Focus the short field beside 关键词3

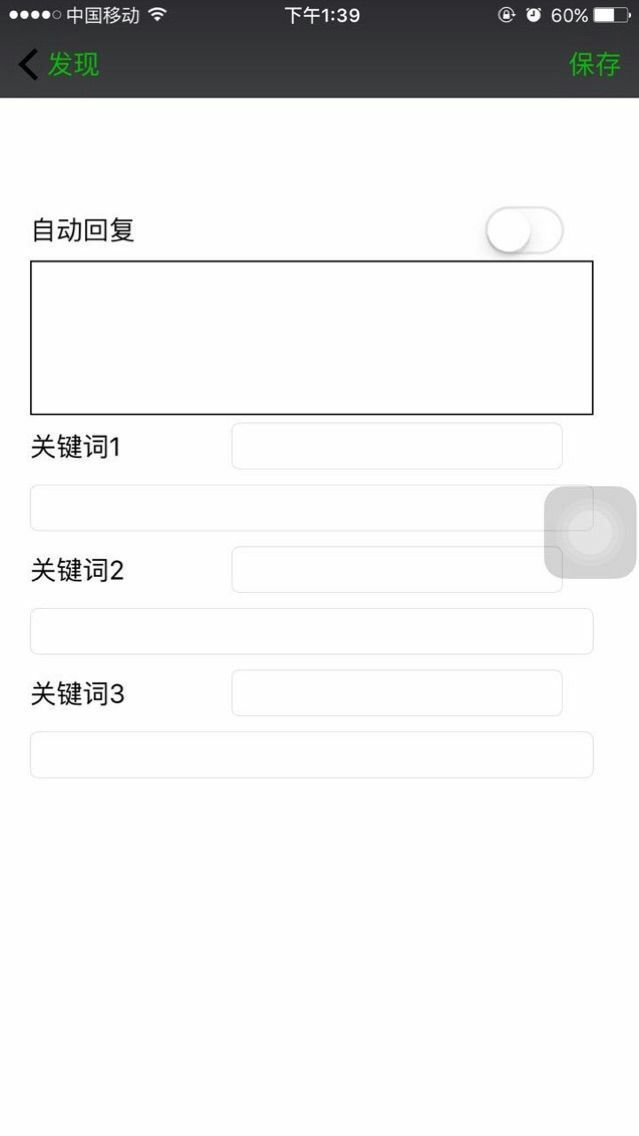[397, 693]
